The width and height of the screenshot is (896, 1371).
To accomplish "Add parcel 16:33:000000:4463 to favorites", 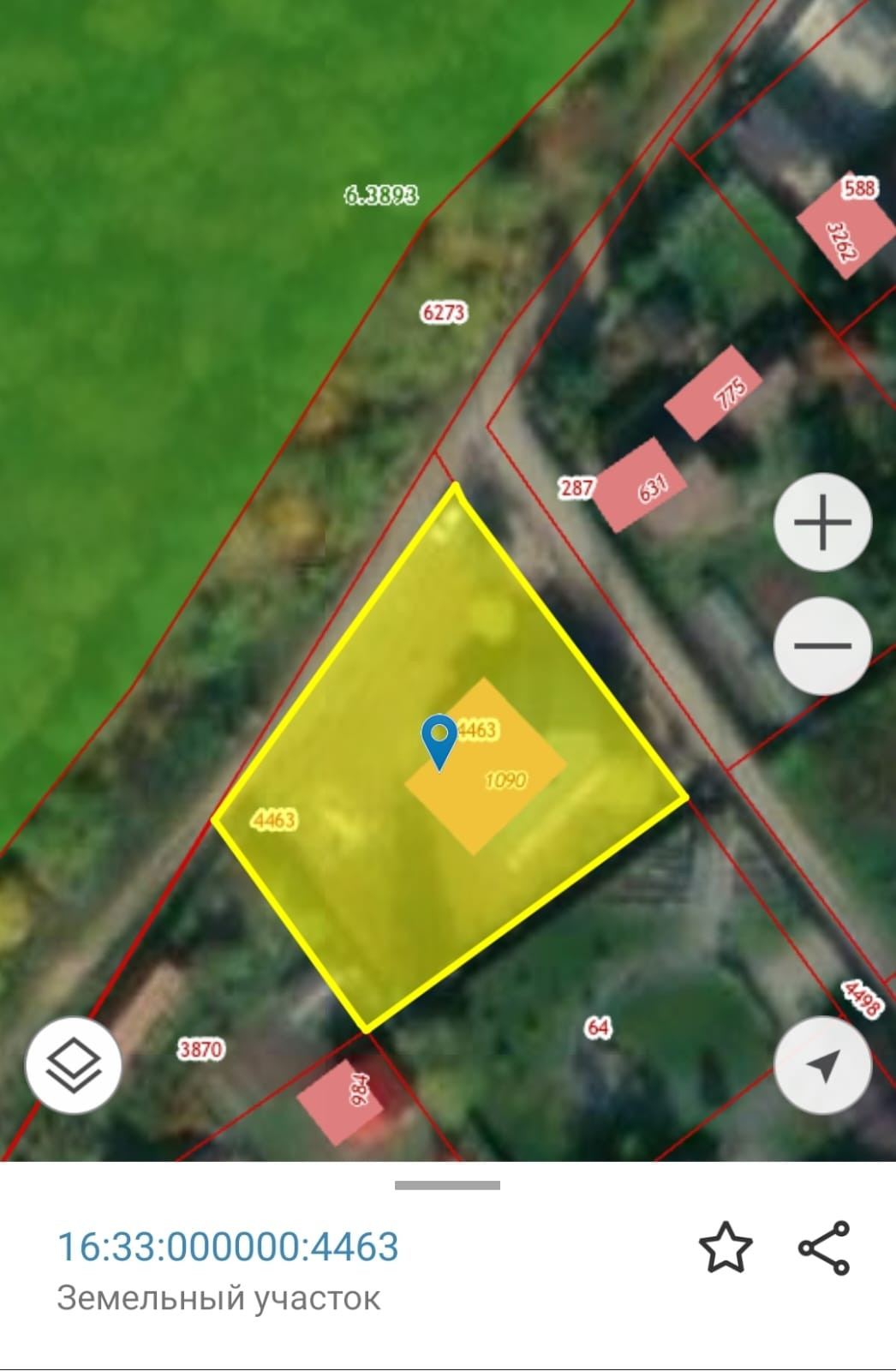I will pyautogui.click(x=726, y=1247).
